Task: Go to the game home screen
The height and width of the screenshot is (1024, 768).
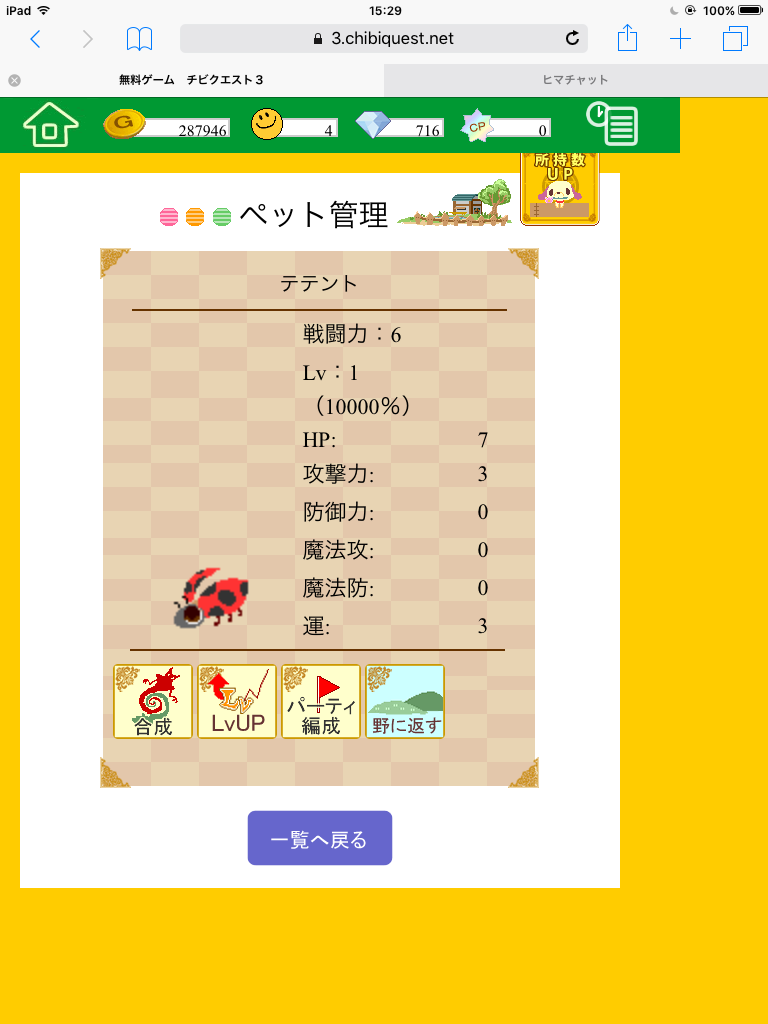Action: pyautogui.click(x=50, y=126)
